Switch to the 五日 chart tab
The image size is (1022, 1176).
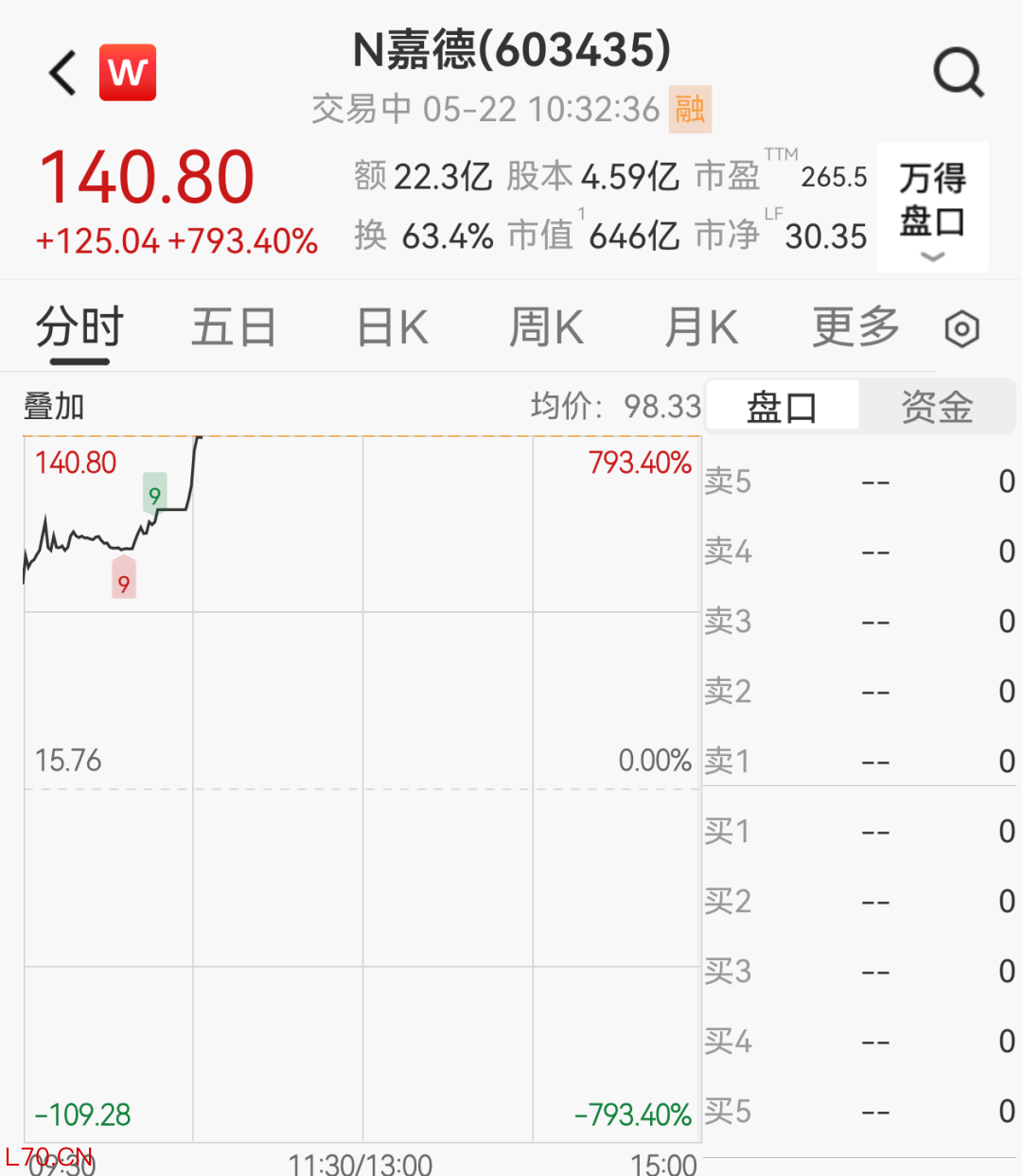[x=234, y=328]
